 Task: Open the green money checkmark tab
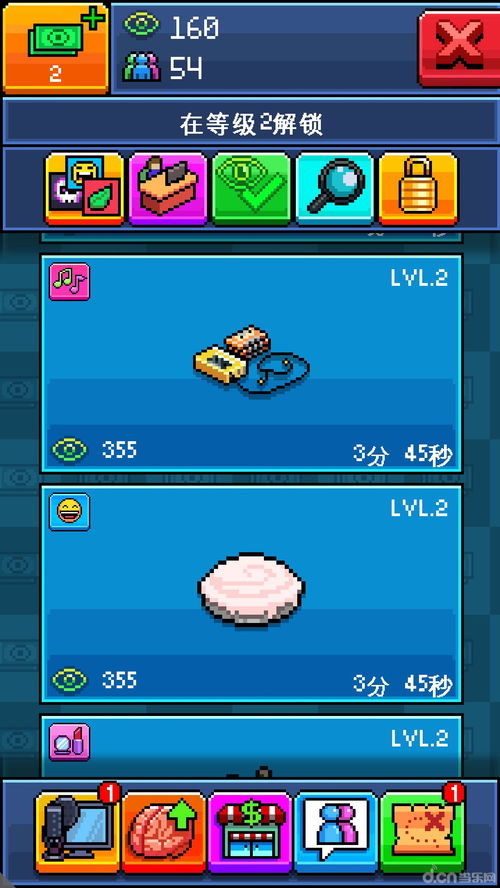click(x=251, y=189)
